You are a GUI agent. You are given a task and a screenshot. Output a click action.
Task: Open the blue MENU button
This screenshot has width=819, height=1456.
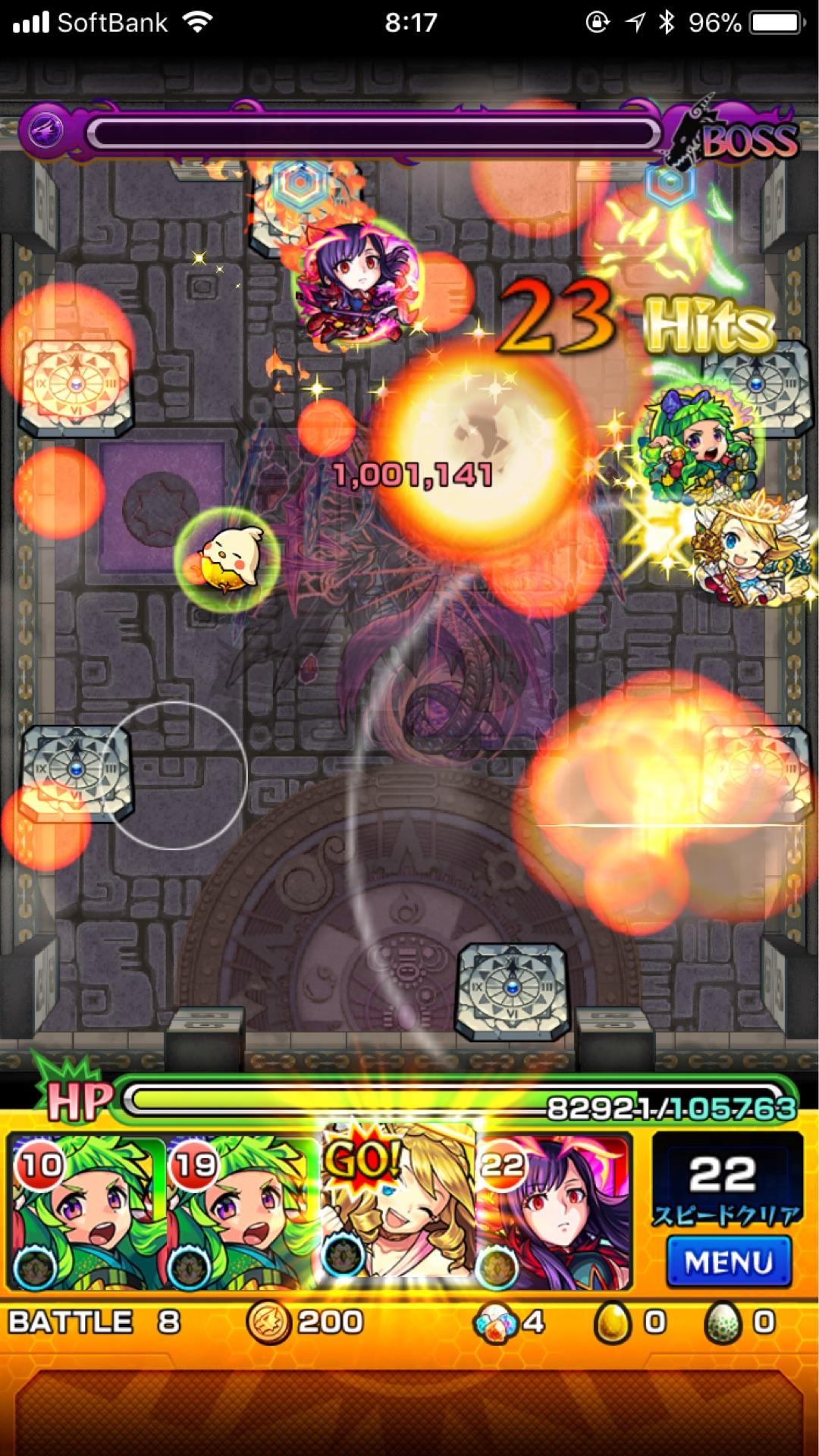pyautogui.click(x=728, y=1262)
